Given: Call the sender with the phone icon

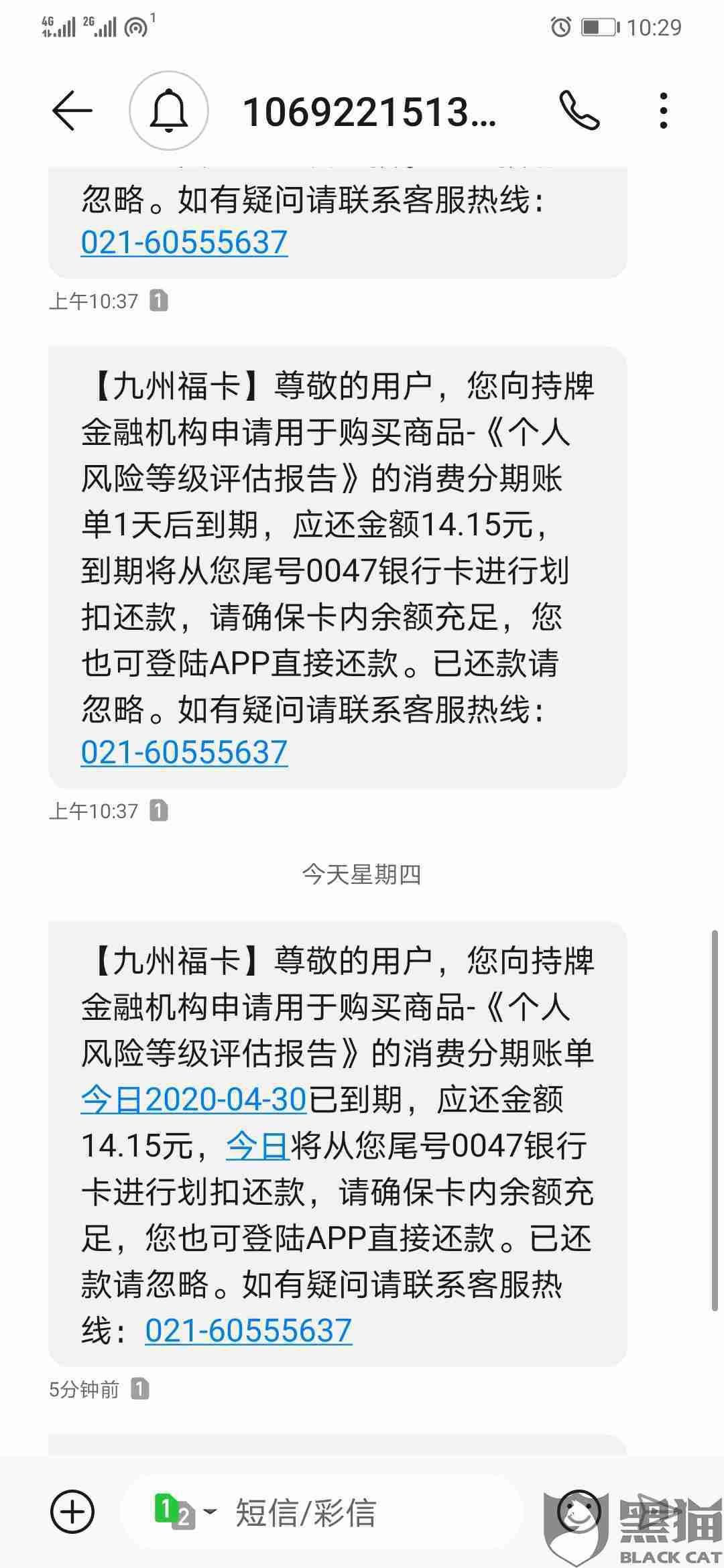Looking at the screenshot, I should (x=579, y=111).
